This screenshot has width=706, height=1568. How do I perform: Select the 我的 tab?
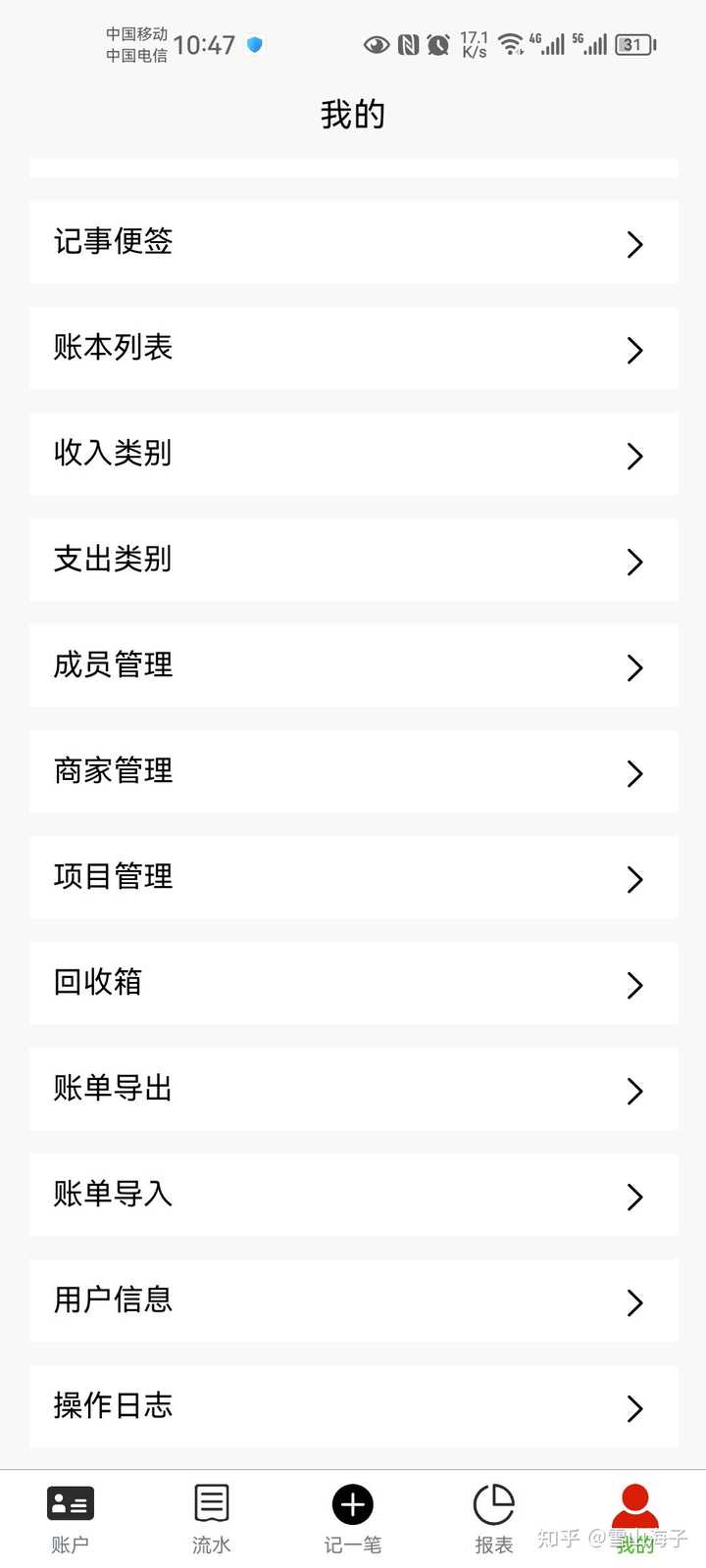click(x=634, y=1517)
